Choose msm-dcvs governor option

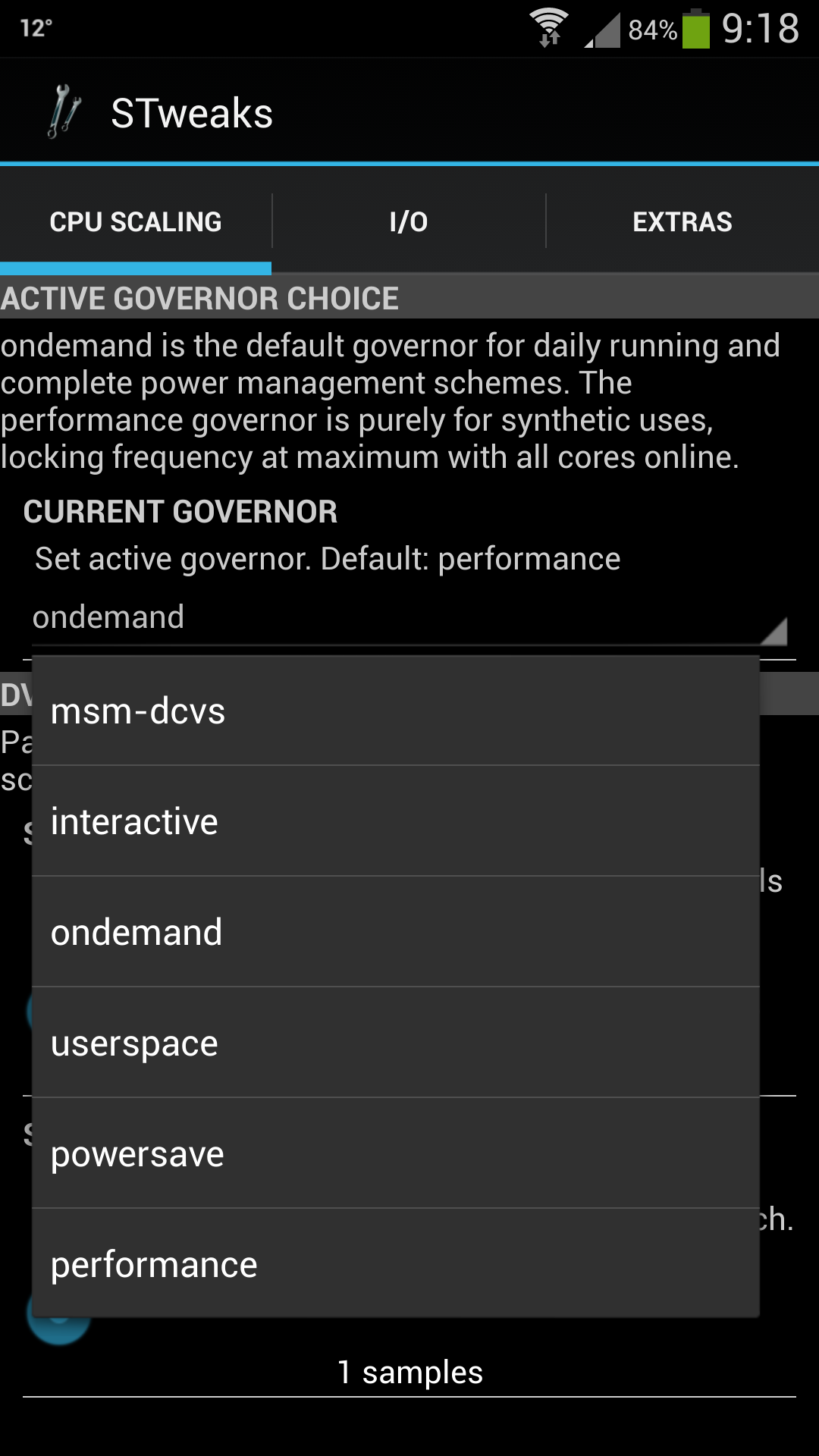pos(396,711)
